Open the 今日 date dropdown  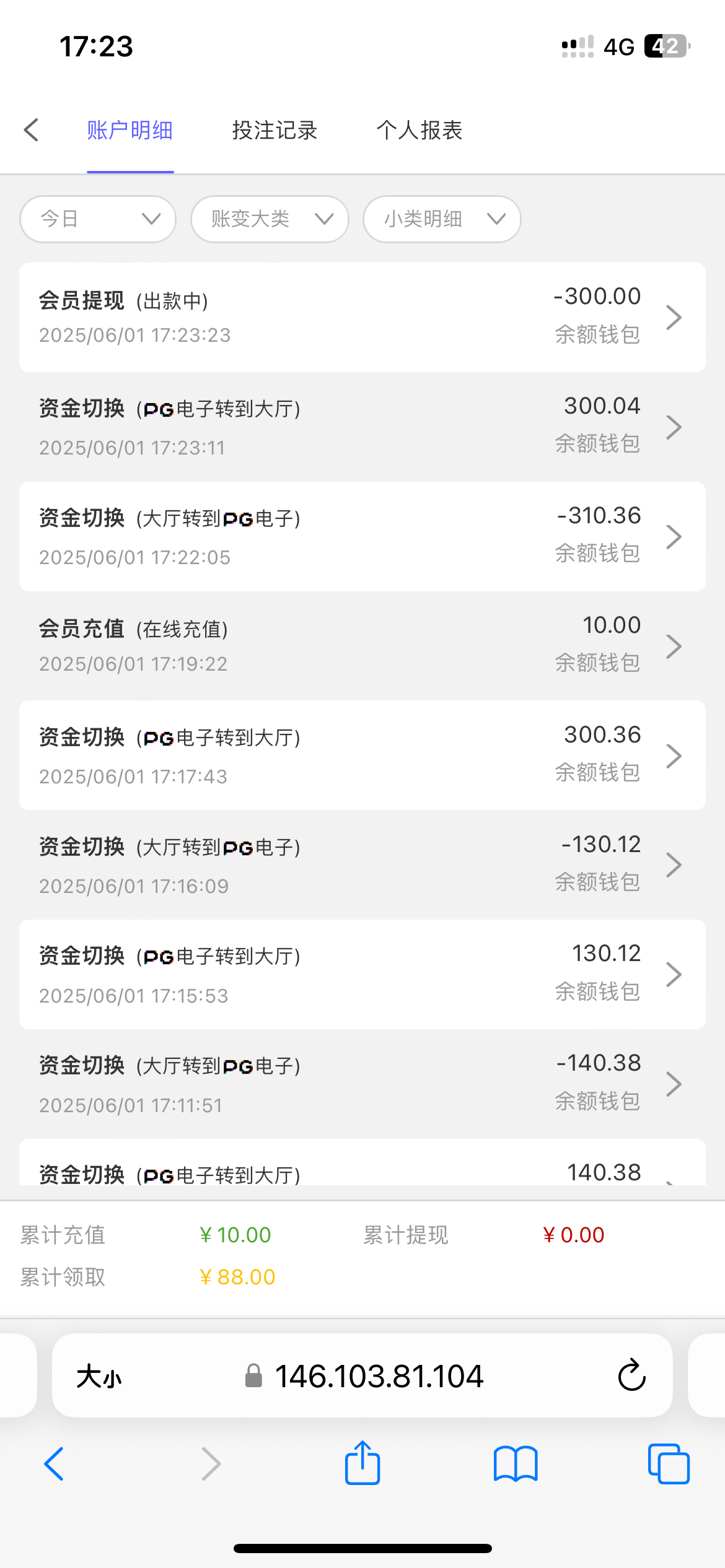[98, 219]
